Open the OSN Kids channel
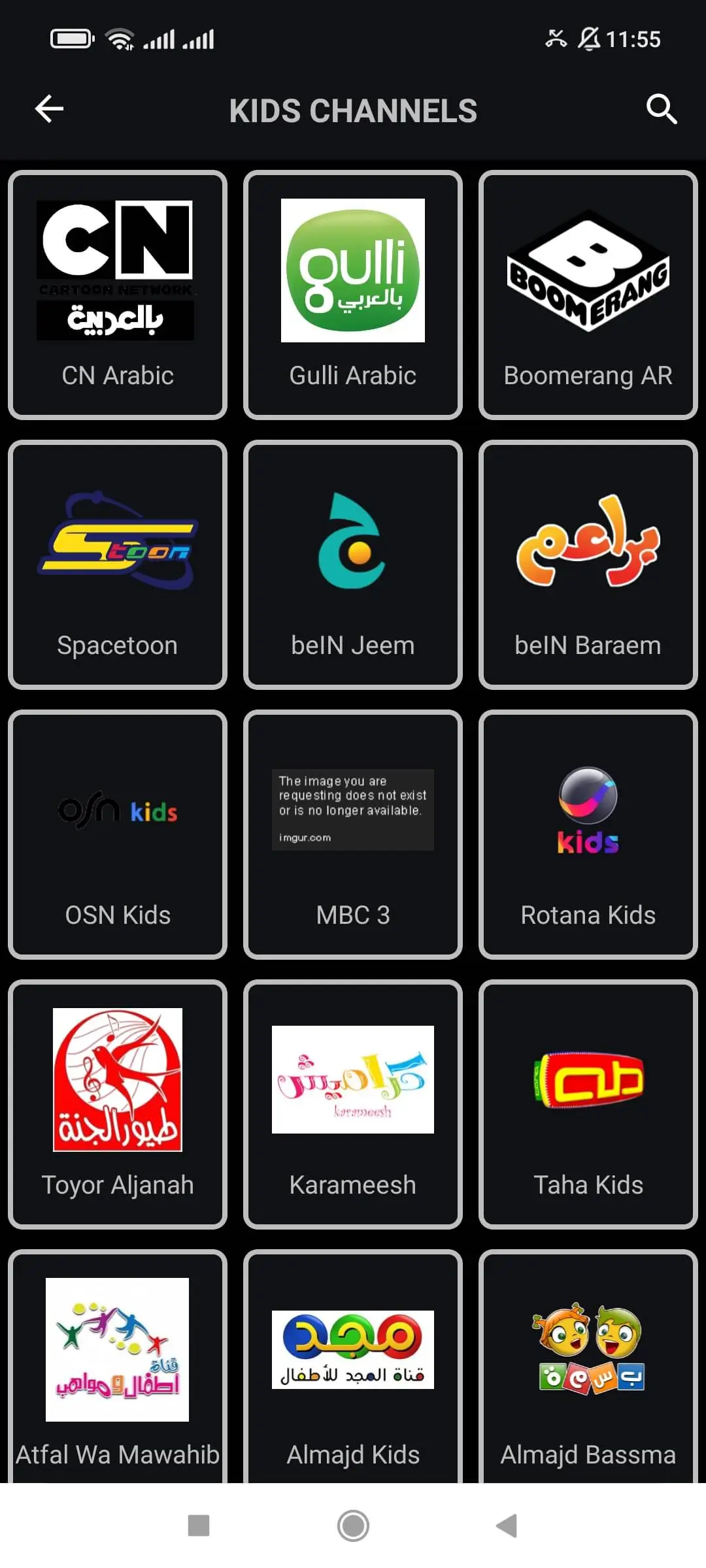The image size is (706, 1568). 118,835
